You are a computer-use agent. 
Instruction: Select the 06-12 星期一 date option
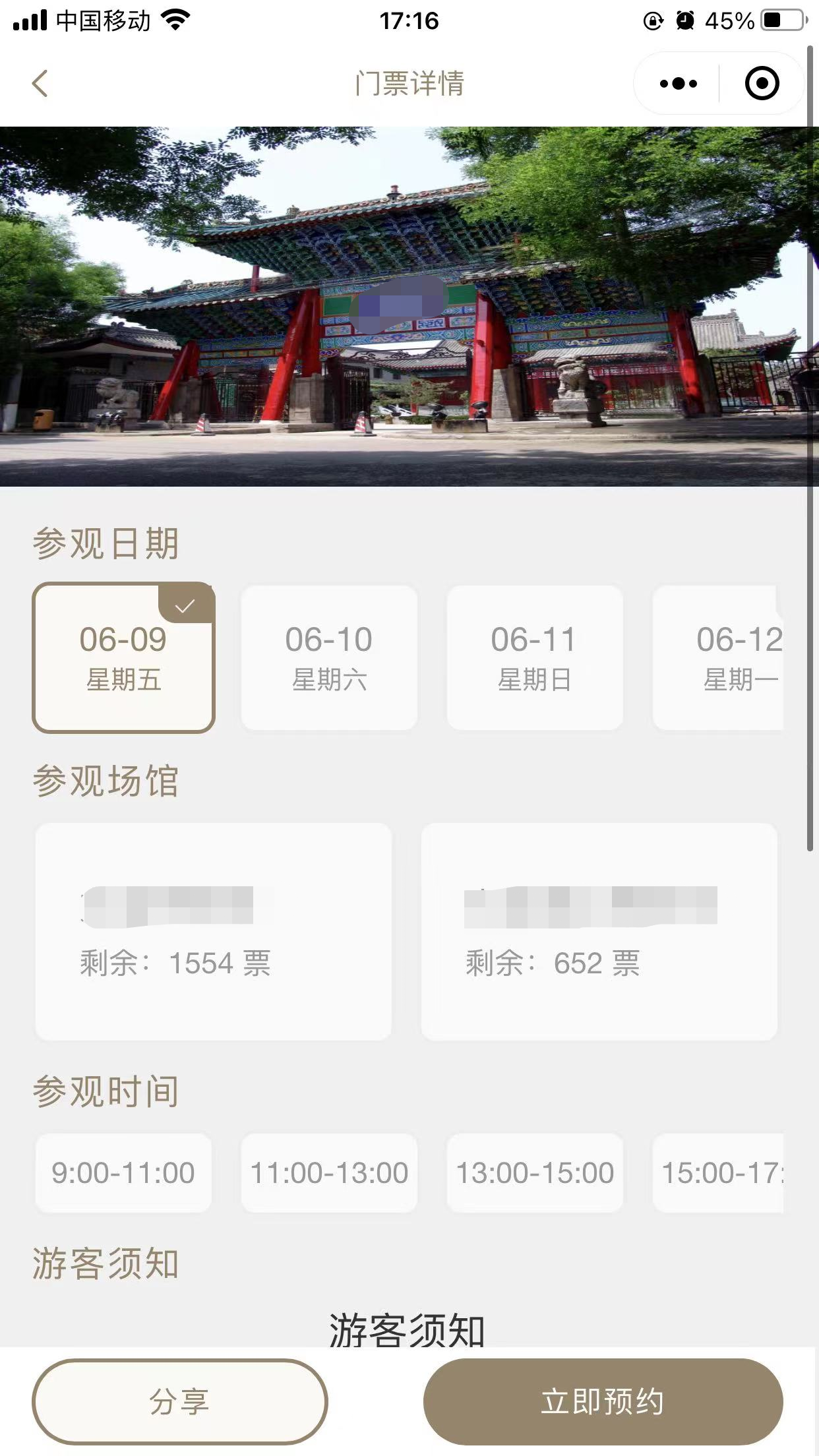(719, 657)
